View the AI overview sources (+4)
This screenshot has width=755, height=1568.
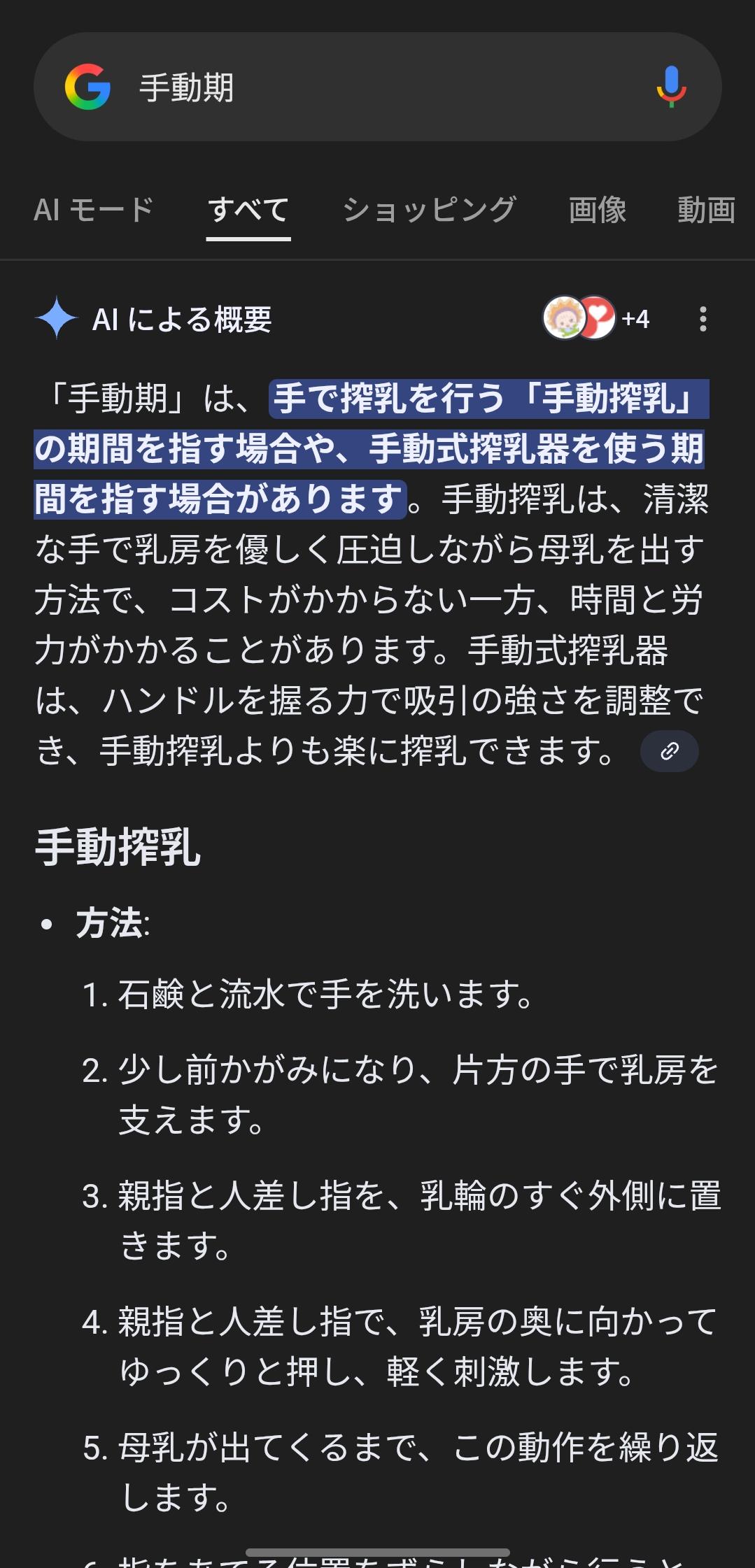pyautogui.click(x=597, y=319)
